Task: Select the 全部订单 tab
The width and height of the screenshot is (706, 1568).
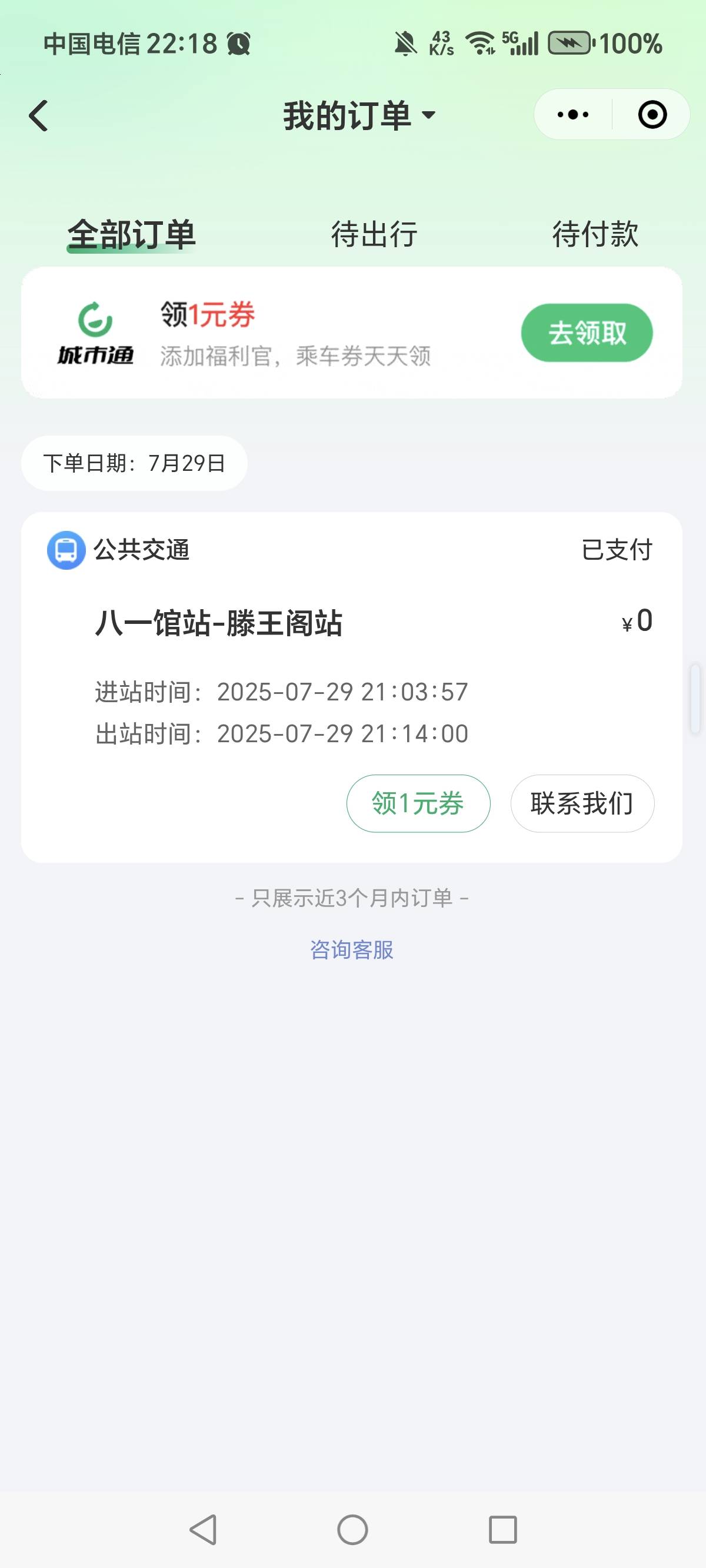Action: pos(131,235)
